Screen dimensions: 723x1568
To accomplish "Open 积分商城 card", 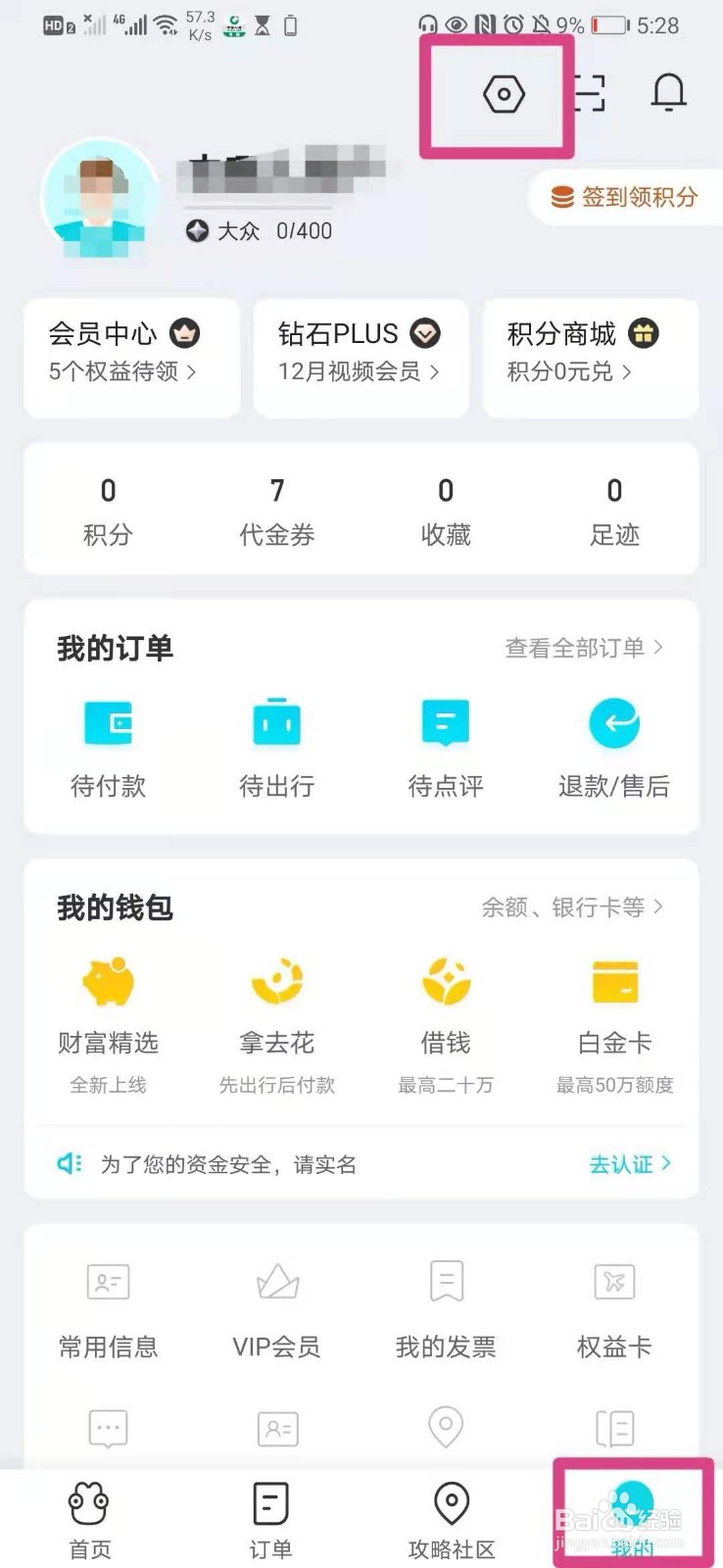I will click(x=590, y=353).
